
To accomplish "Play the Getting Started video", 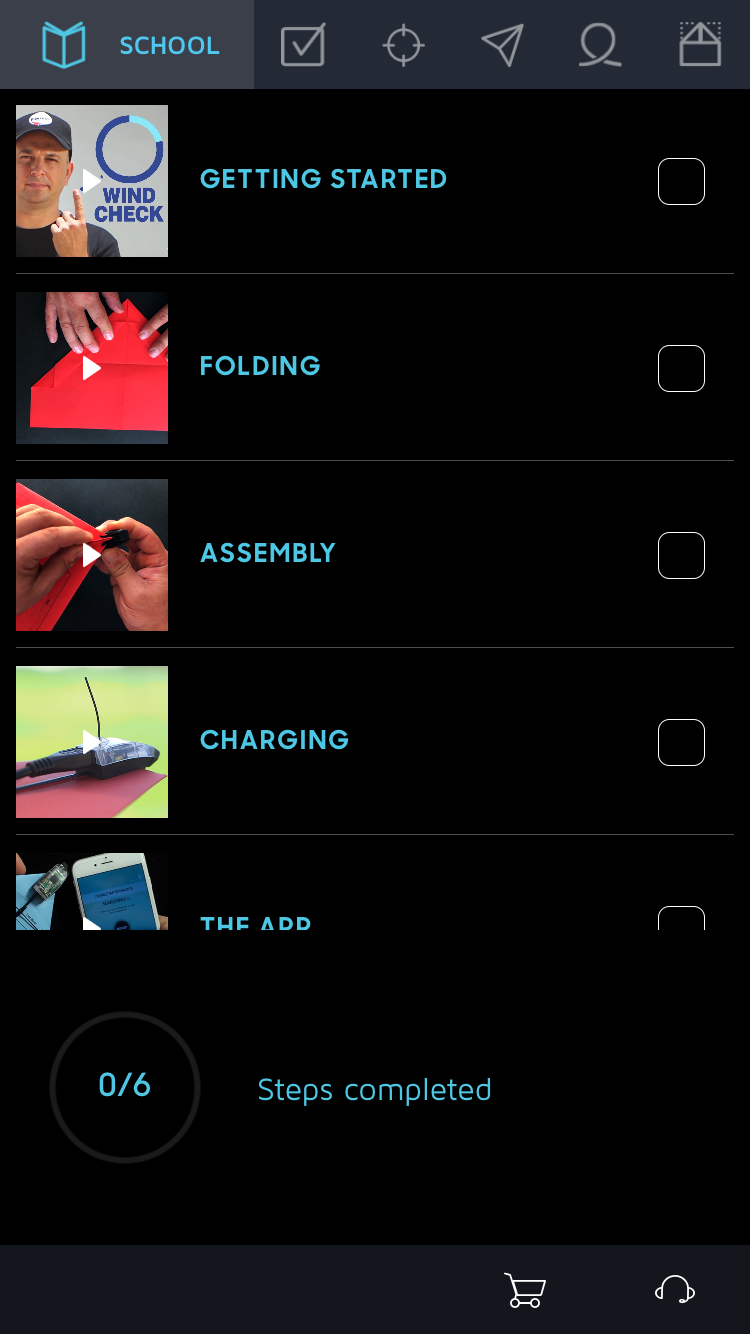I will pos(92,181).
